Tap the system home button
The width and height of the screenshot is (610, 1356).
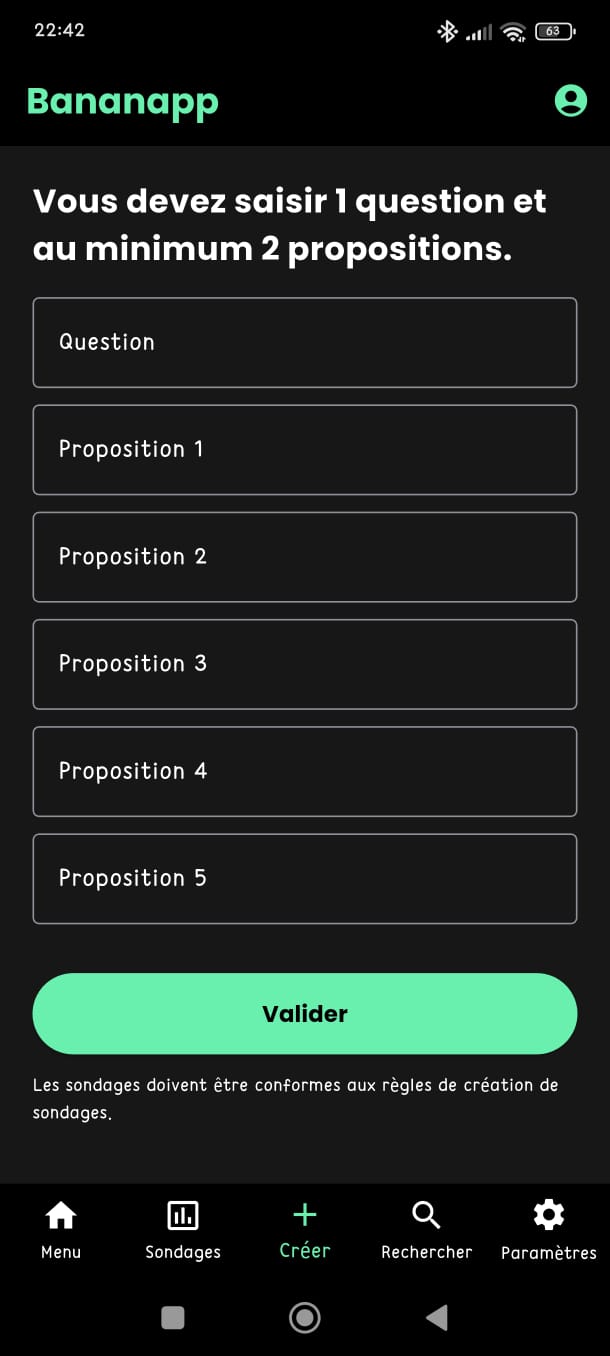click(x=305, y=1318)
